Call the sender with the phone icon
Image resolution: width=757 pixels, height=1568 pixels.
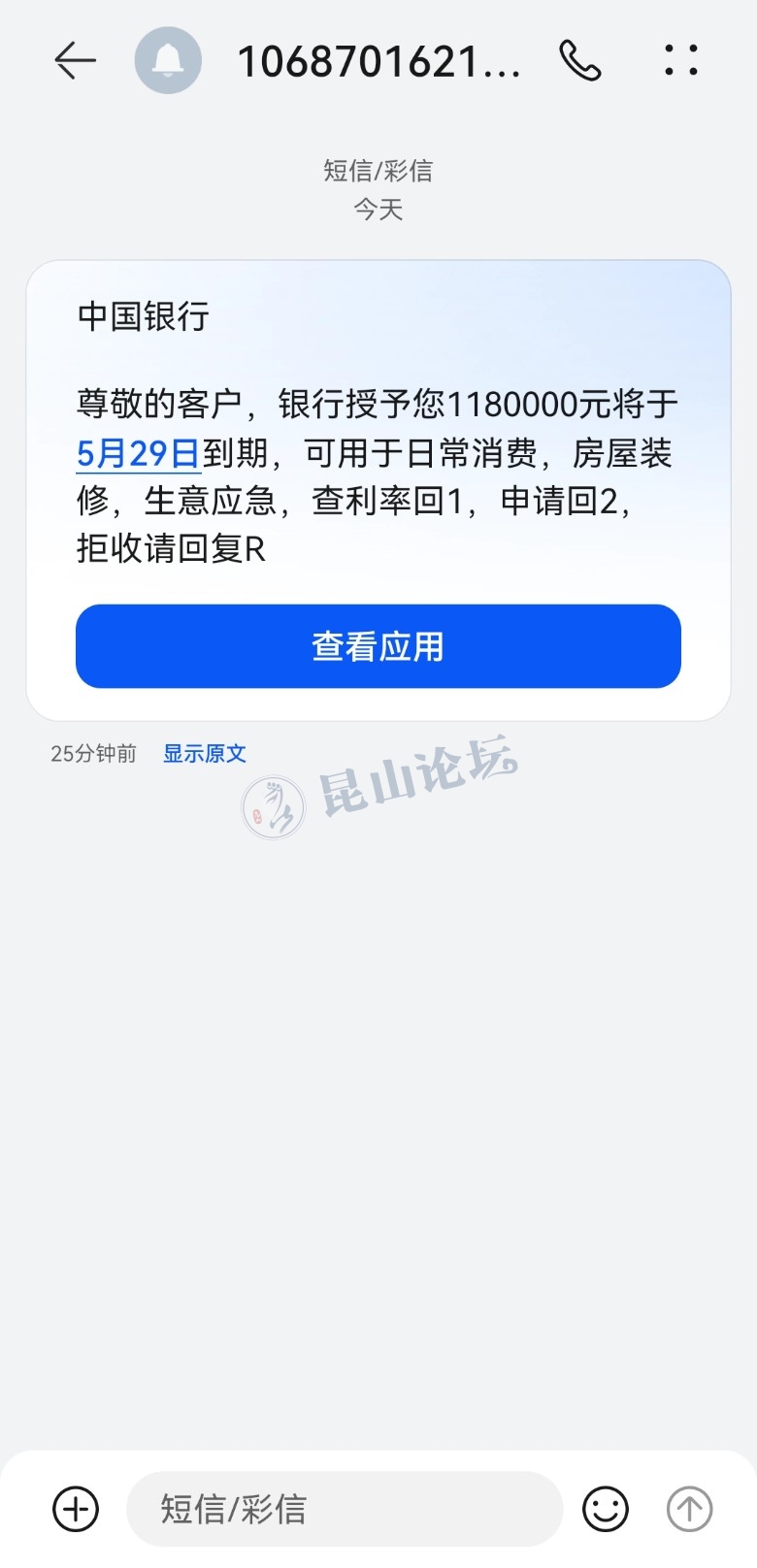click(x=580, y=61)
